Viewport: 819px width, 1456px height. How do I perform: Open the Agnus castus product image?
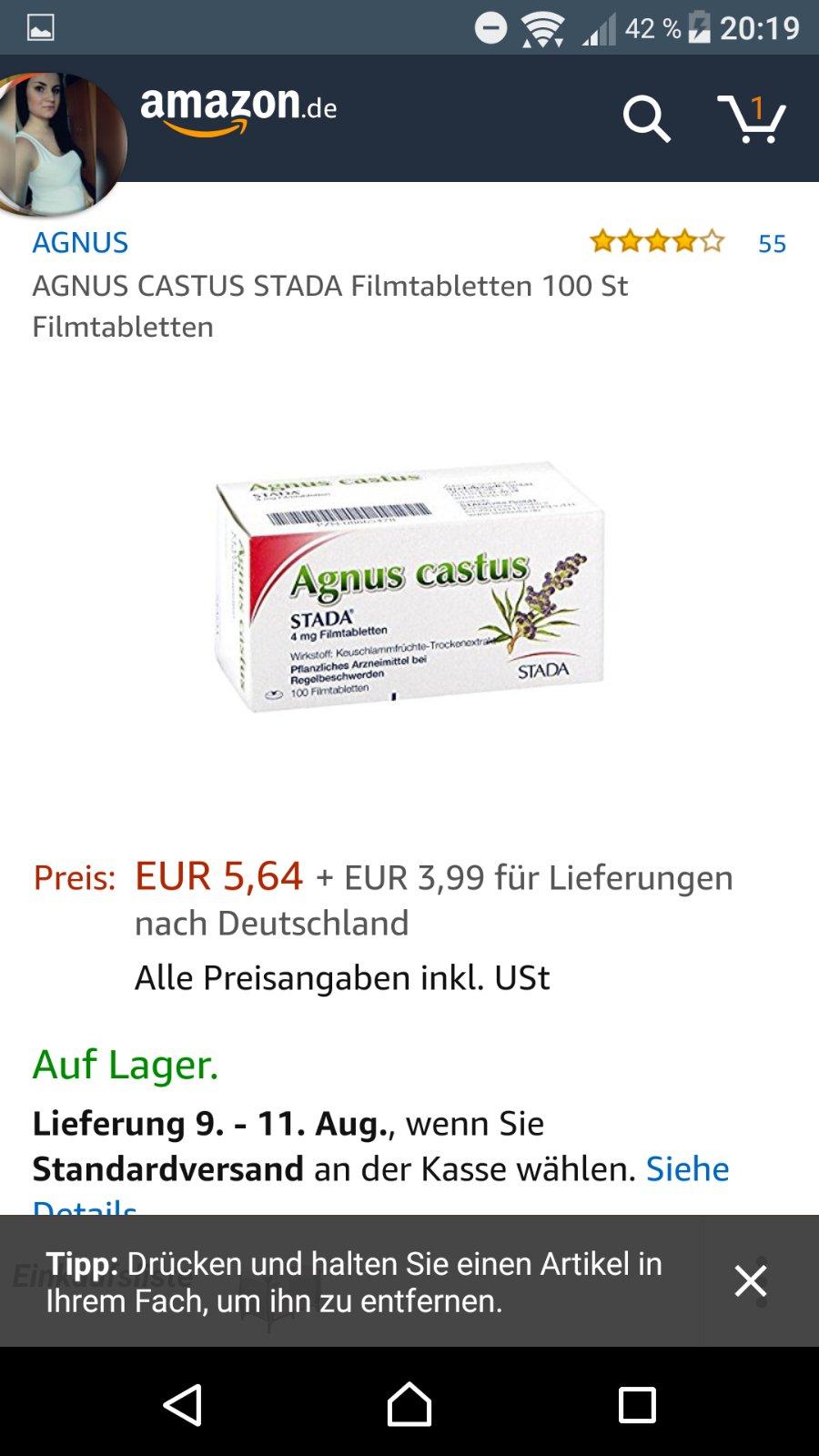[409, 587]
